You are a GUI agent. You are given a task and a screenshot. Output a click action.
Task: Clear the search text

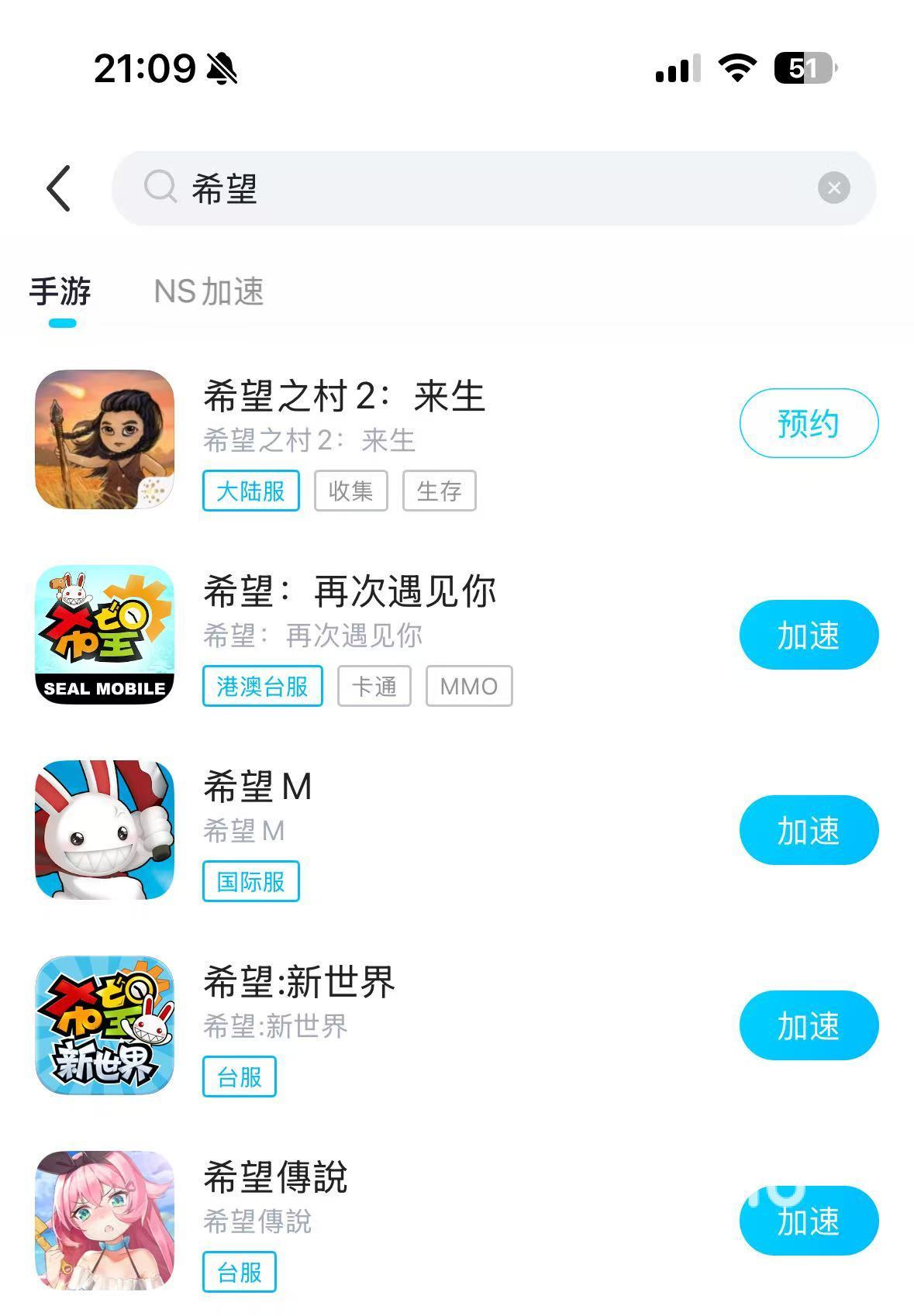tap(833, 188)
